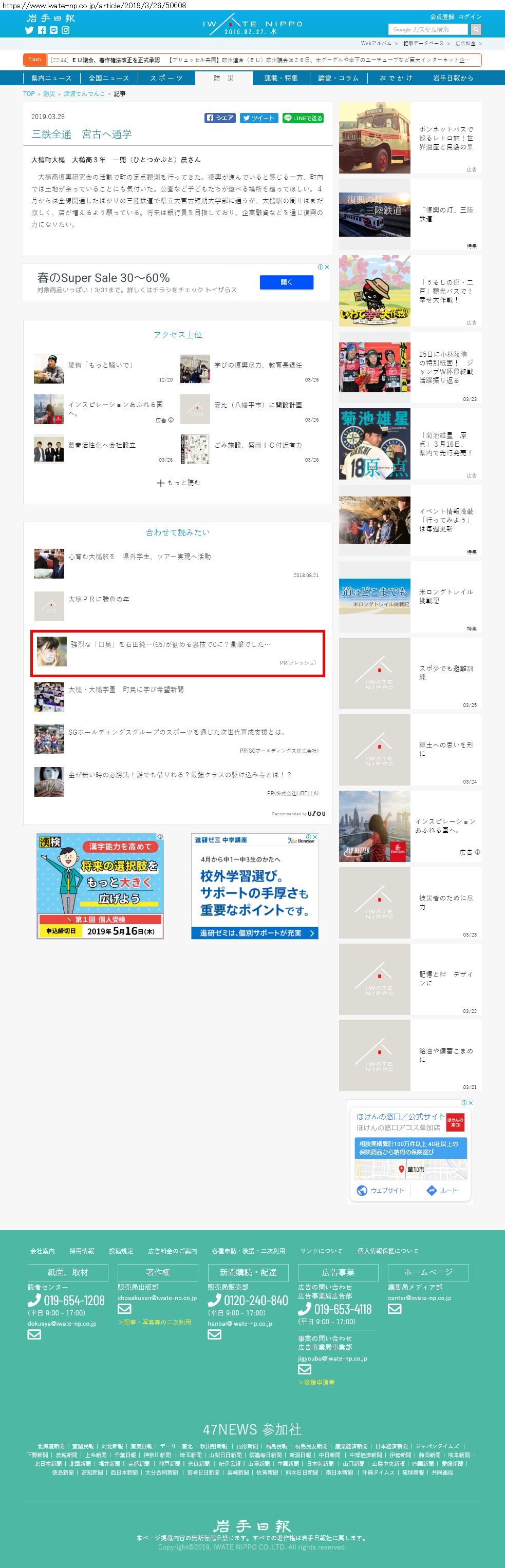Screen dimensions: 505x1568
Task: Open 大槌・大槌学園 町民に学び希望新聞 article
Action: click(126, 690)
